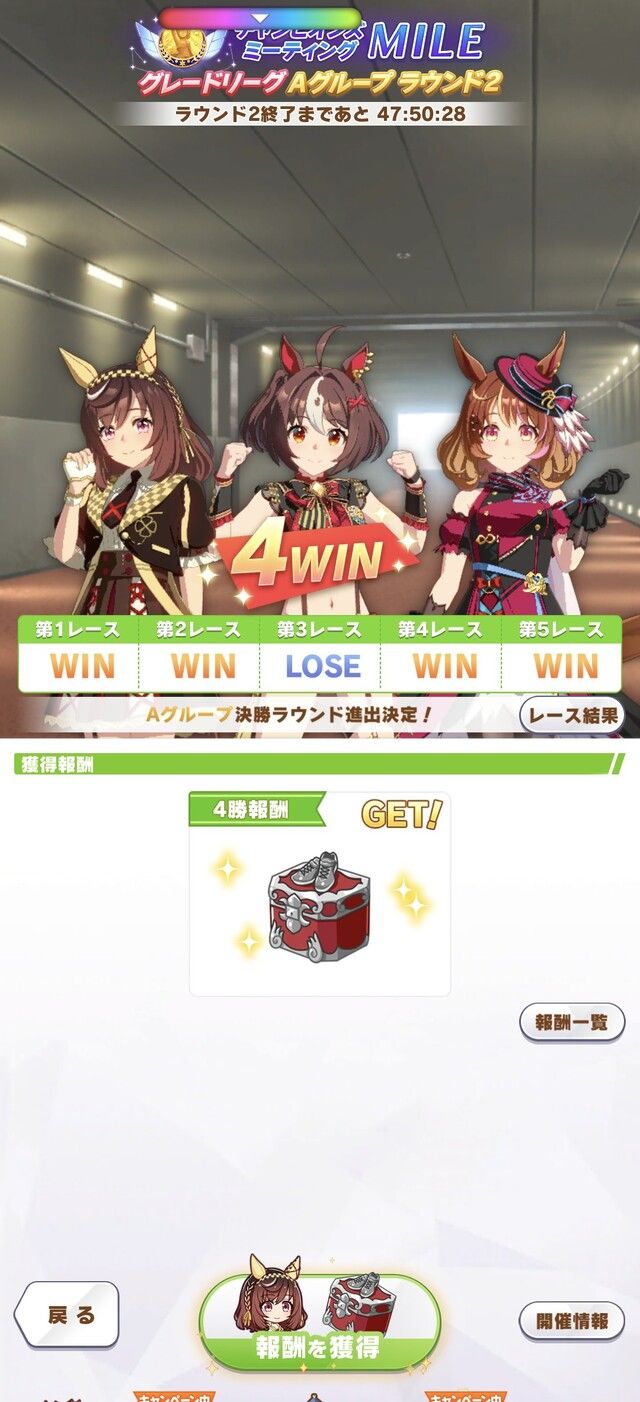View the 報酬一覧 reward list
The width and height of the screenshot is (640, 1402).
coord(572,1023)
